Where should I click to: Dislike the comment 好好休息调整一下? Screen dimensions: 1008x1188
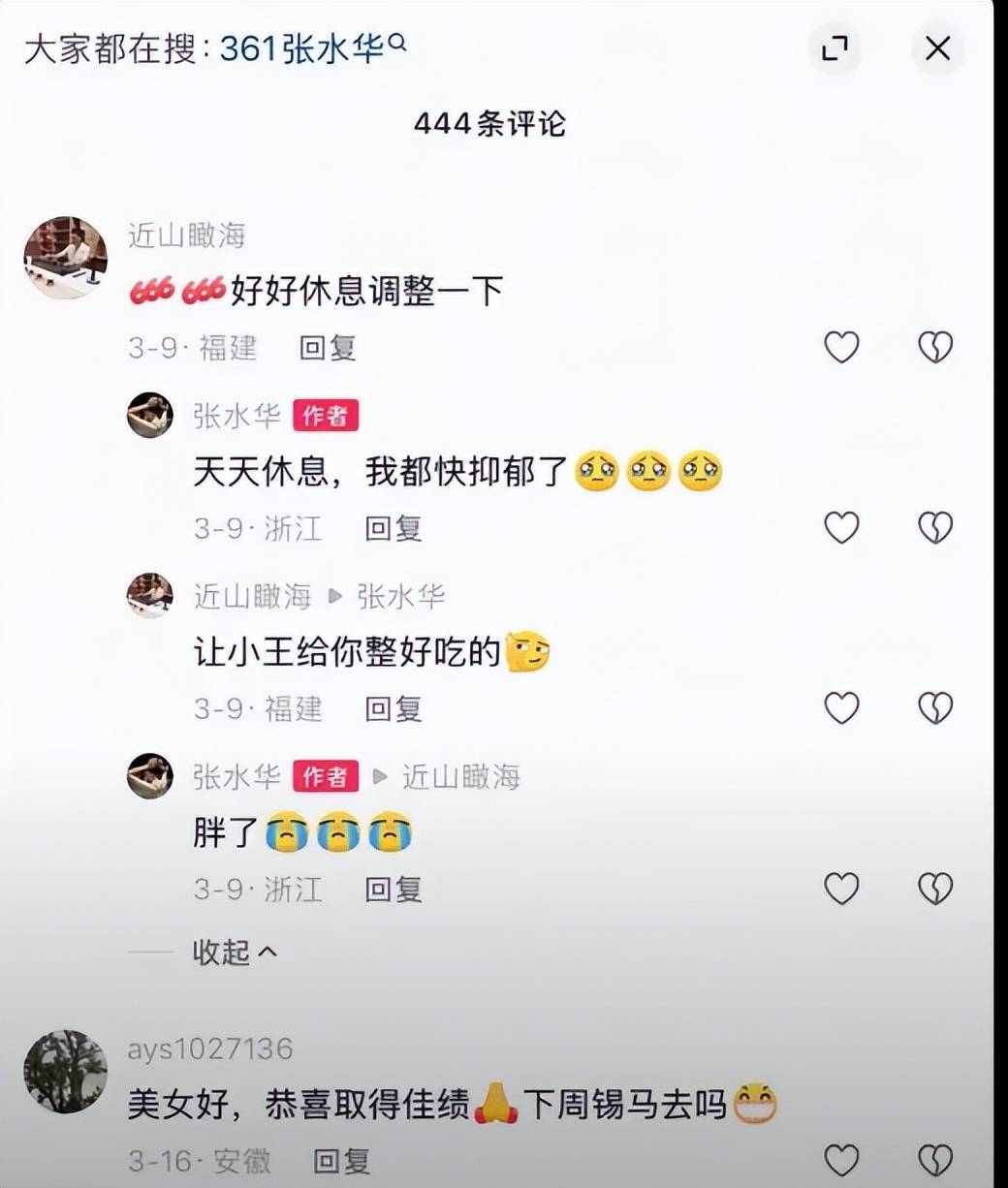(935, 347)
